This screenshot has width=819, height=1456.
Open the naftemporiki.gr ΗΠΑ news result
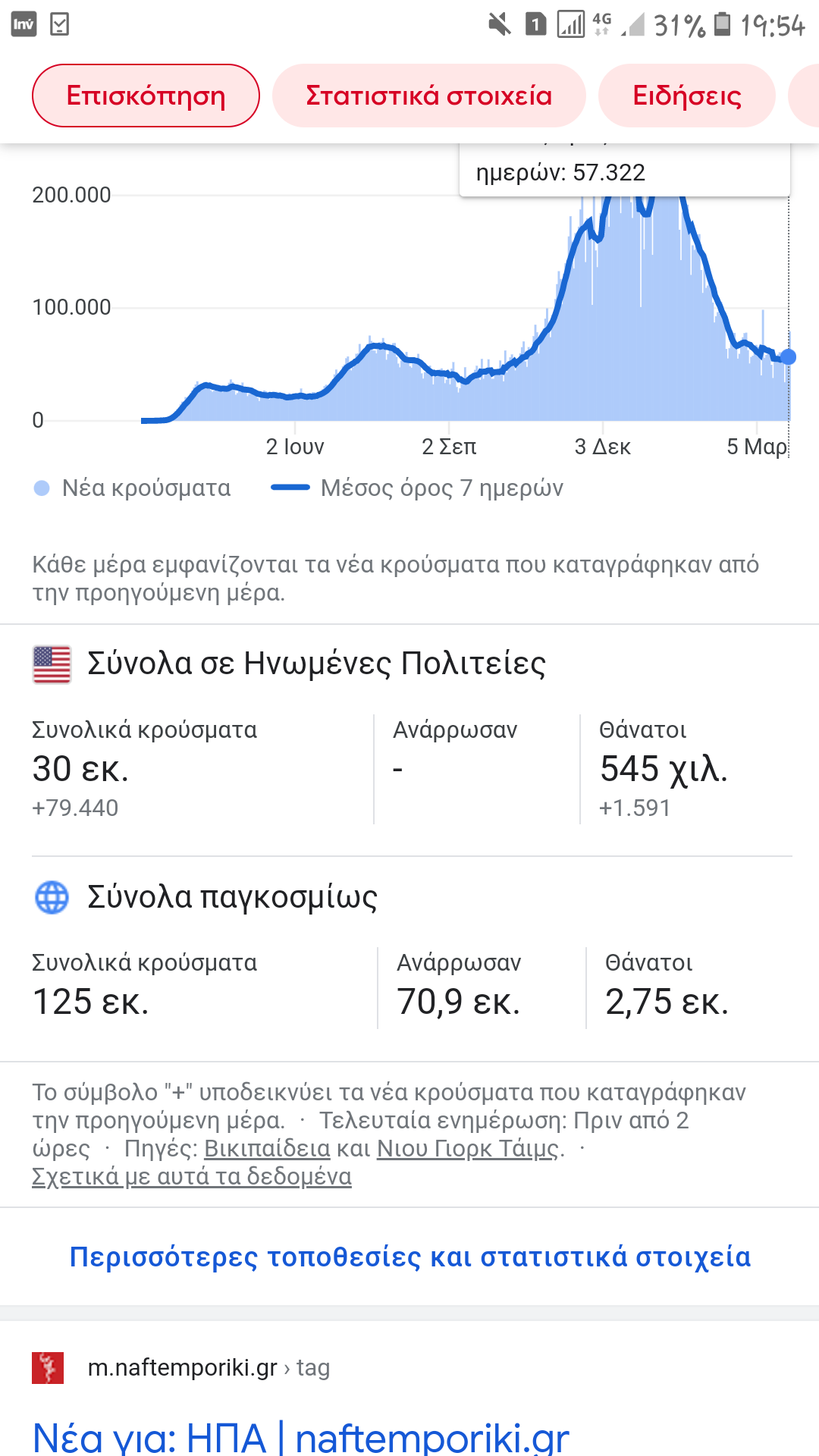point(301,1436)
